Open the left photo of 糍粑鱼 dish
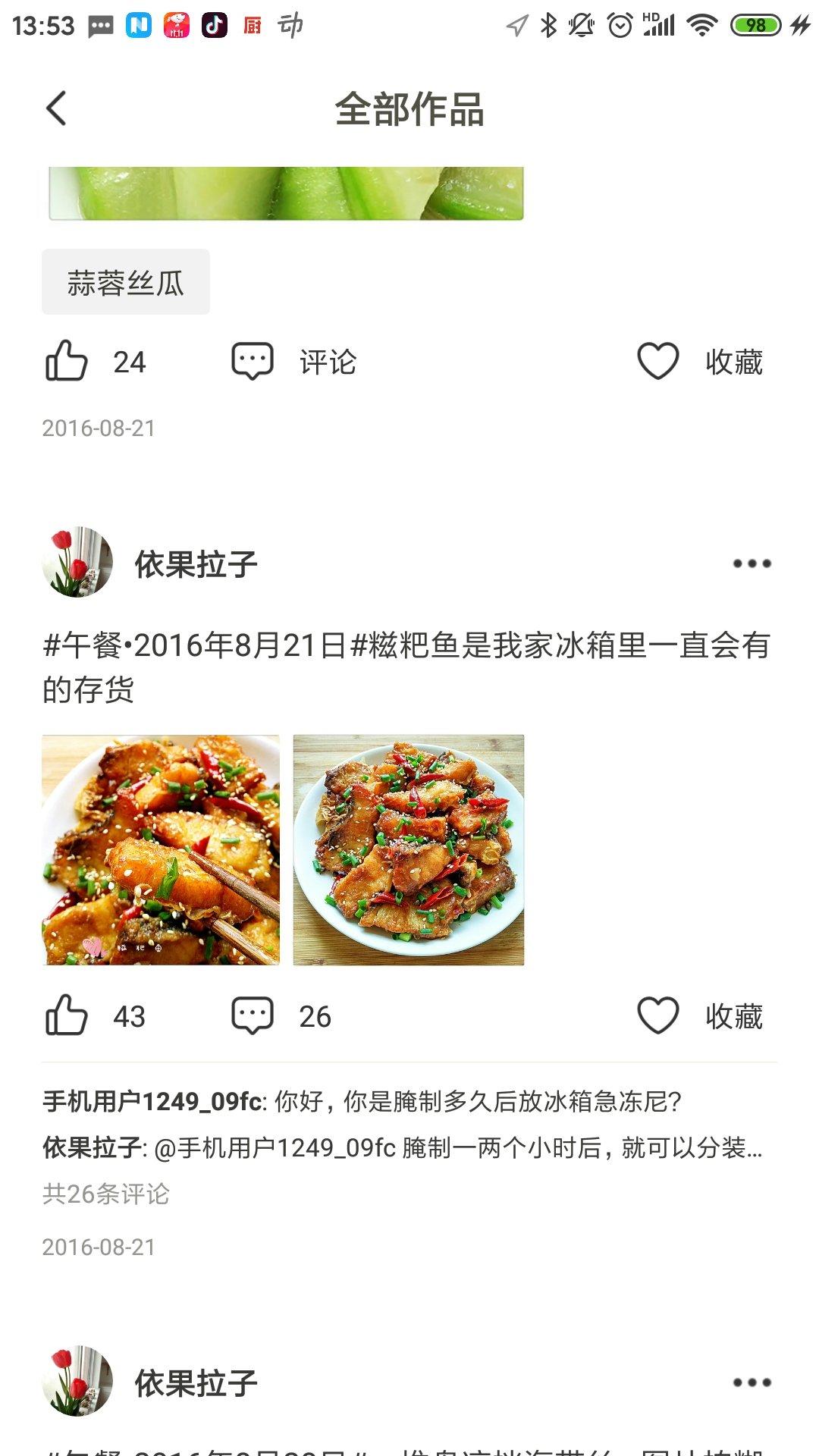The height and width of the screenshot is (1456, 819). 161,848
